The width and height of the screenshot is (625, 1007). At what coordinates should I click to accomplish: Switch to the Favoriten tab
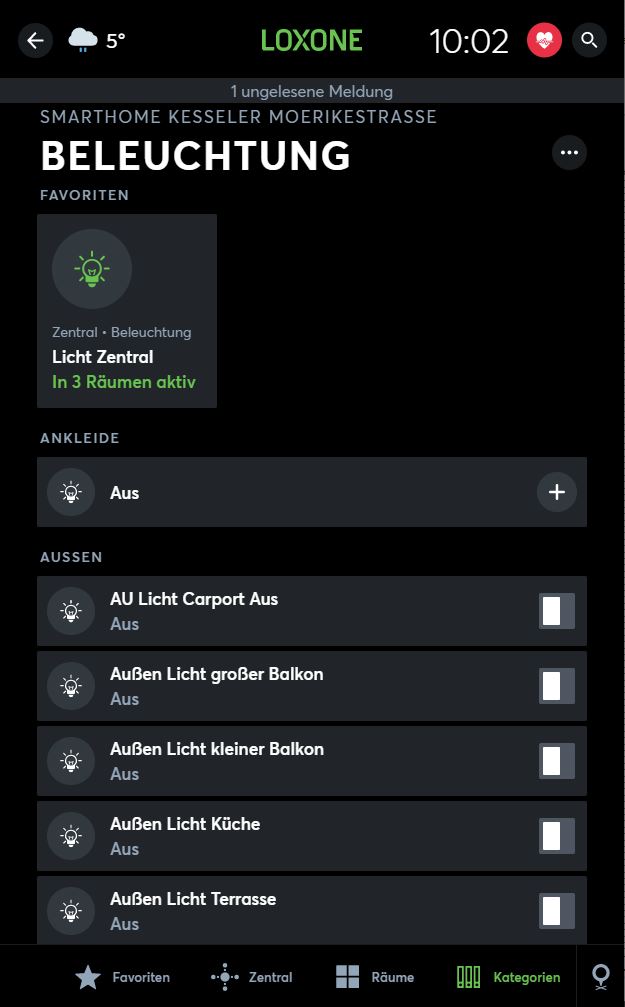click(123, 977)
